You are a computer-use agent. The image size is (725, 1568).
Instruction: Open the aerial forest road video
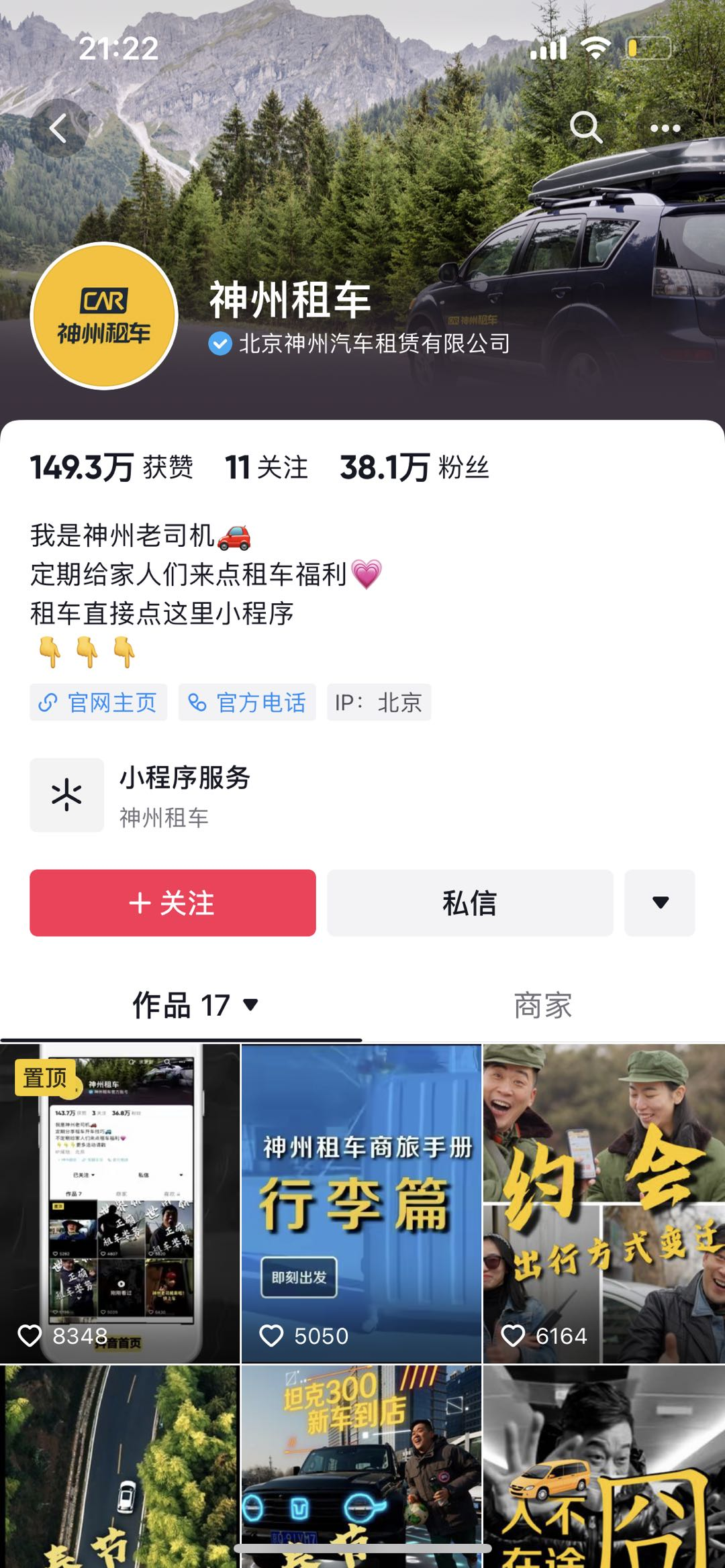[x=119, y=1463]
